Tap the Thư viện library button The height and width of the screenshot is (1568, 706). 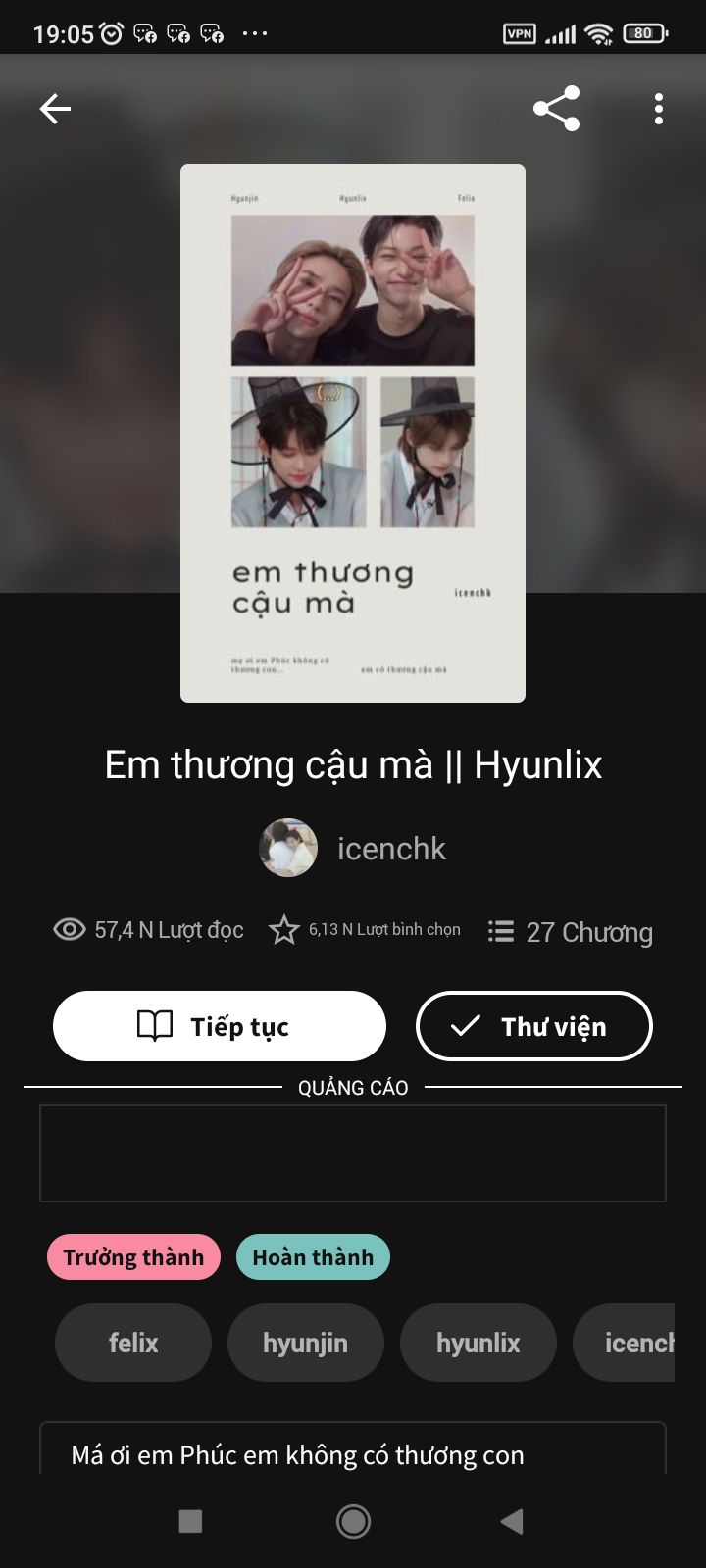click(534, 1026)
